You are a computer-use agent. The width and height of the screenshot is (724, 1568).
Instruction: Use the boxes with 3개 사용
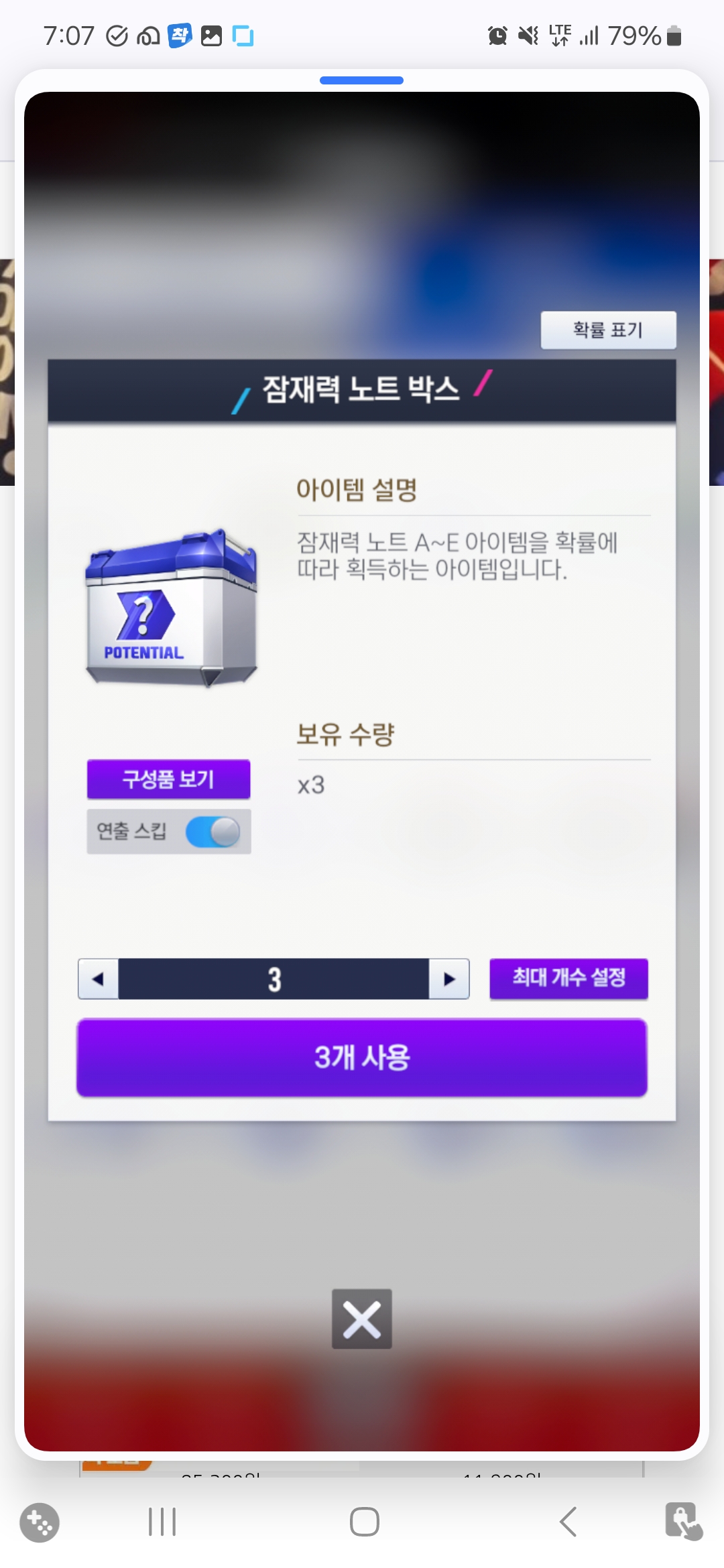point(362,1057)
